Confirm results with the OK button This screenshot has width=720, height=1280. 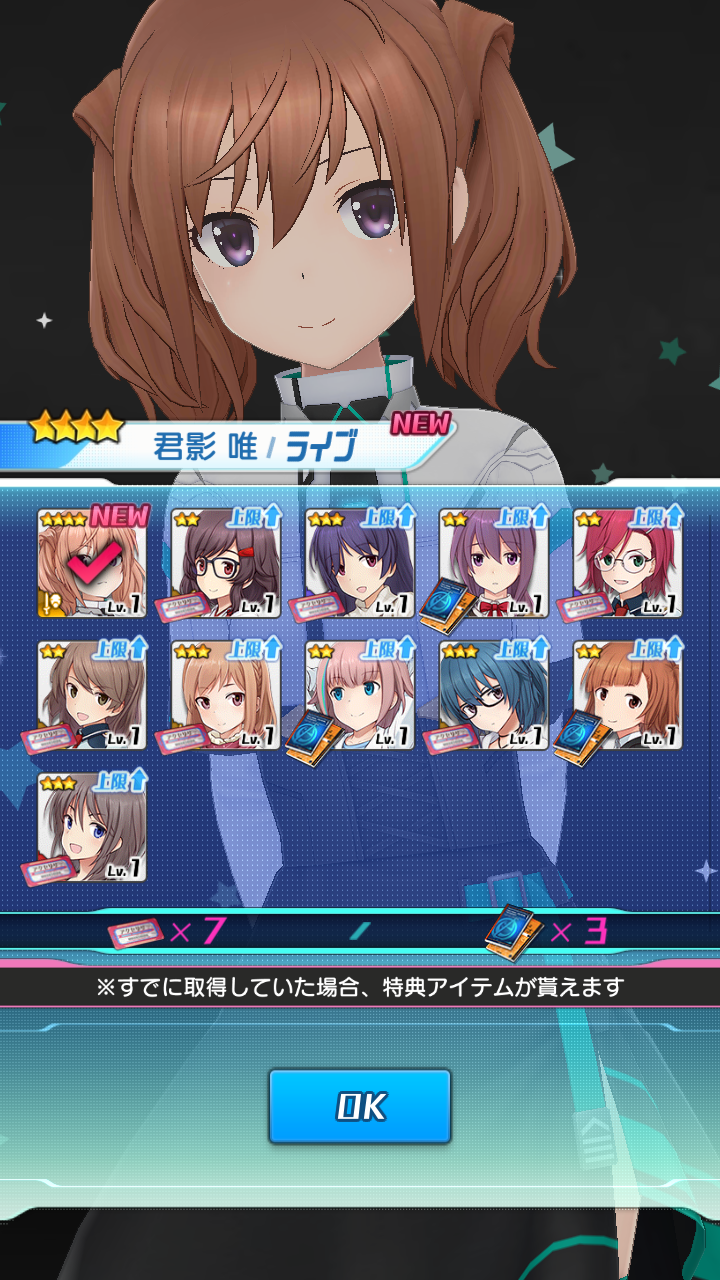360,1106
